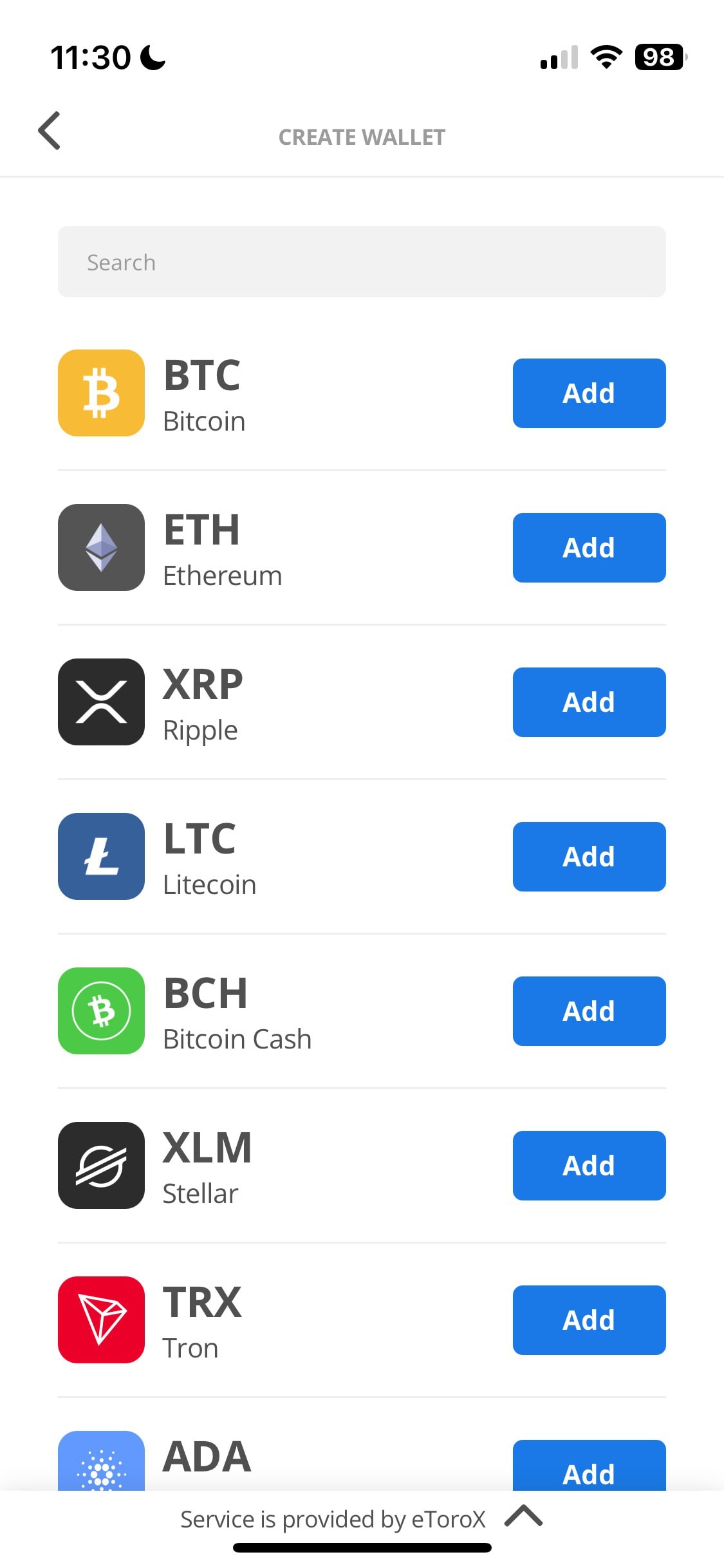Screen dimensions: 724x1568
Task: Go back from Create Wallet
Action: [x=50, y=131]
